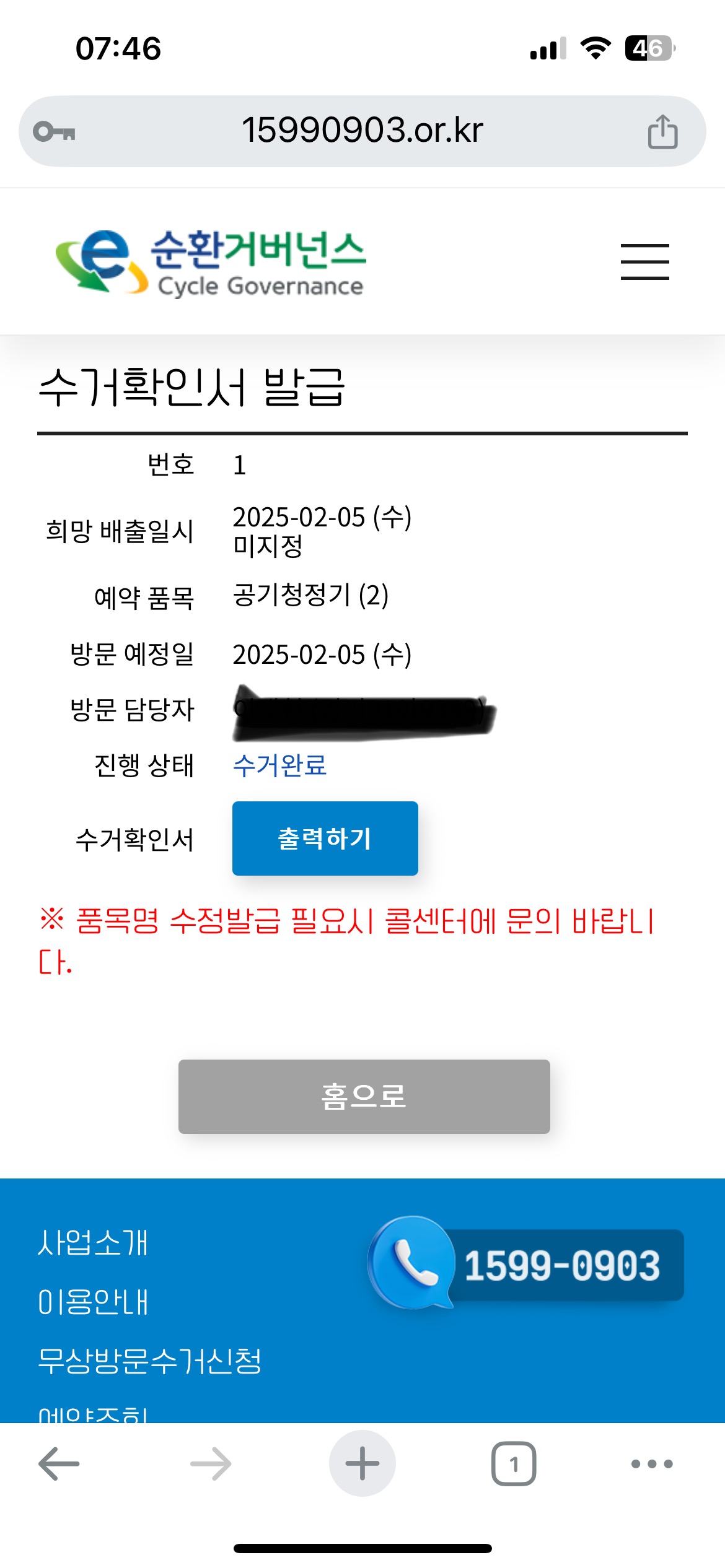Viewport: 725px width, 1568px height.
Task: Go to home via 홈으로 button
Action: 364,1096
